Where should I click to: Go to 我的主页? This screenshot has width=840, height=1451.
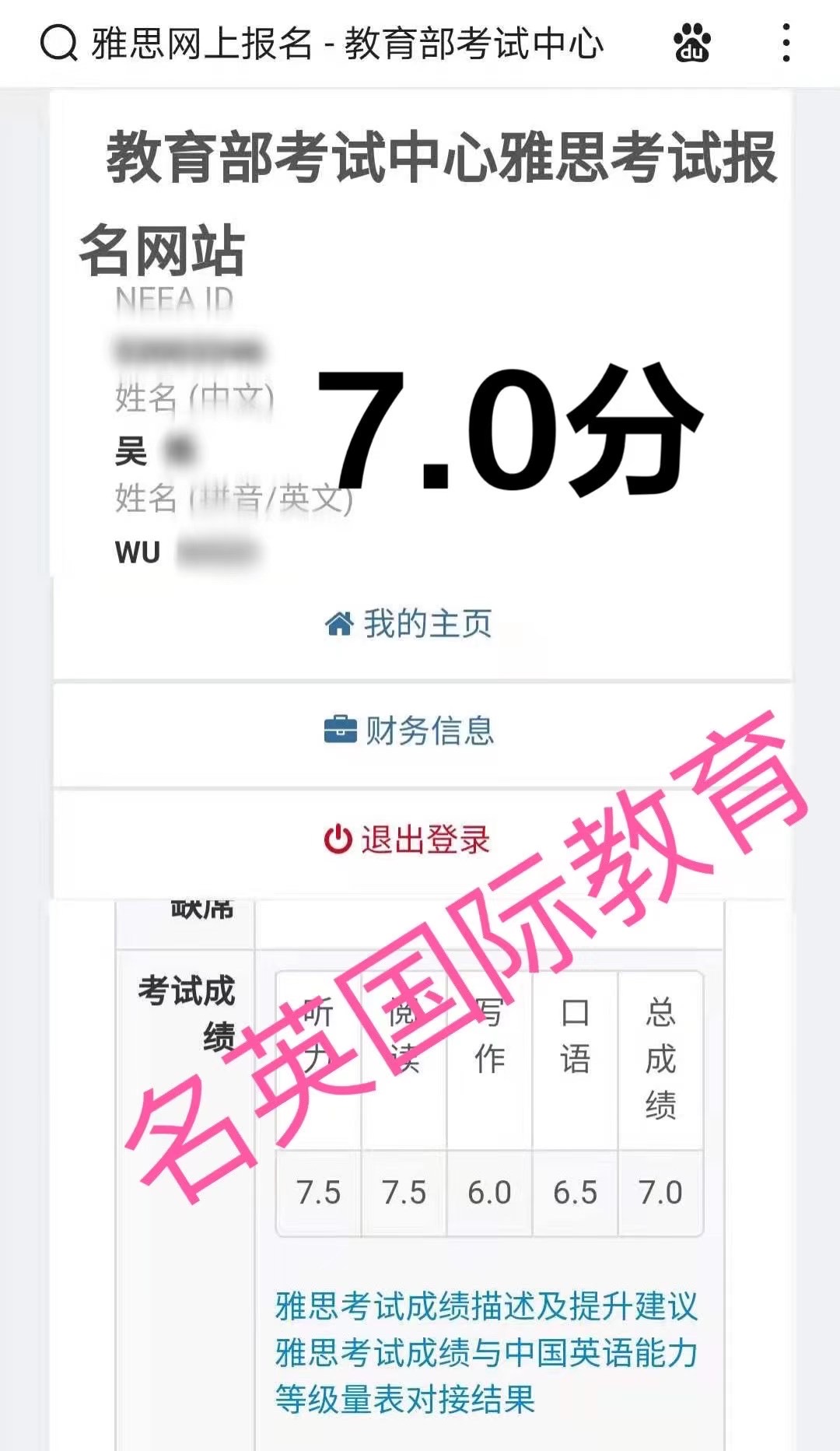[408, 624]
